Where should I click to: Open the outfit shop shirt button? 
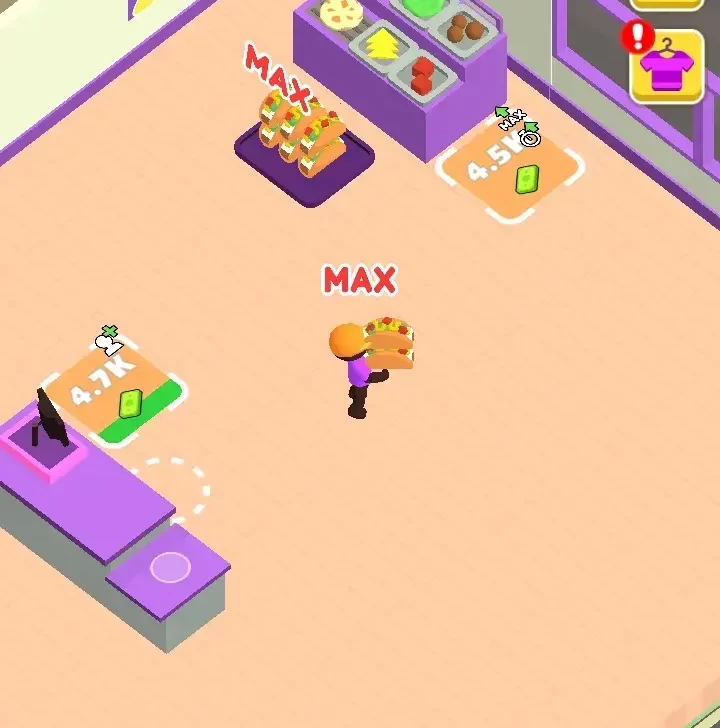click(x=667, y=66)
